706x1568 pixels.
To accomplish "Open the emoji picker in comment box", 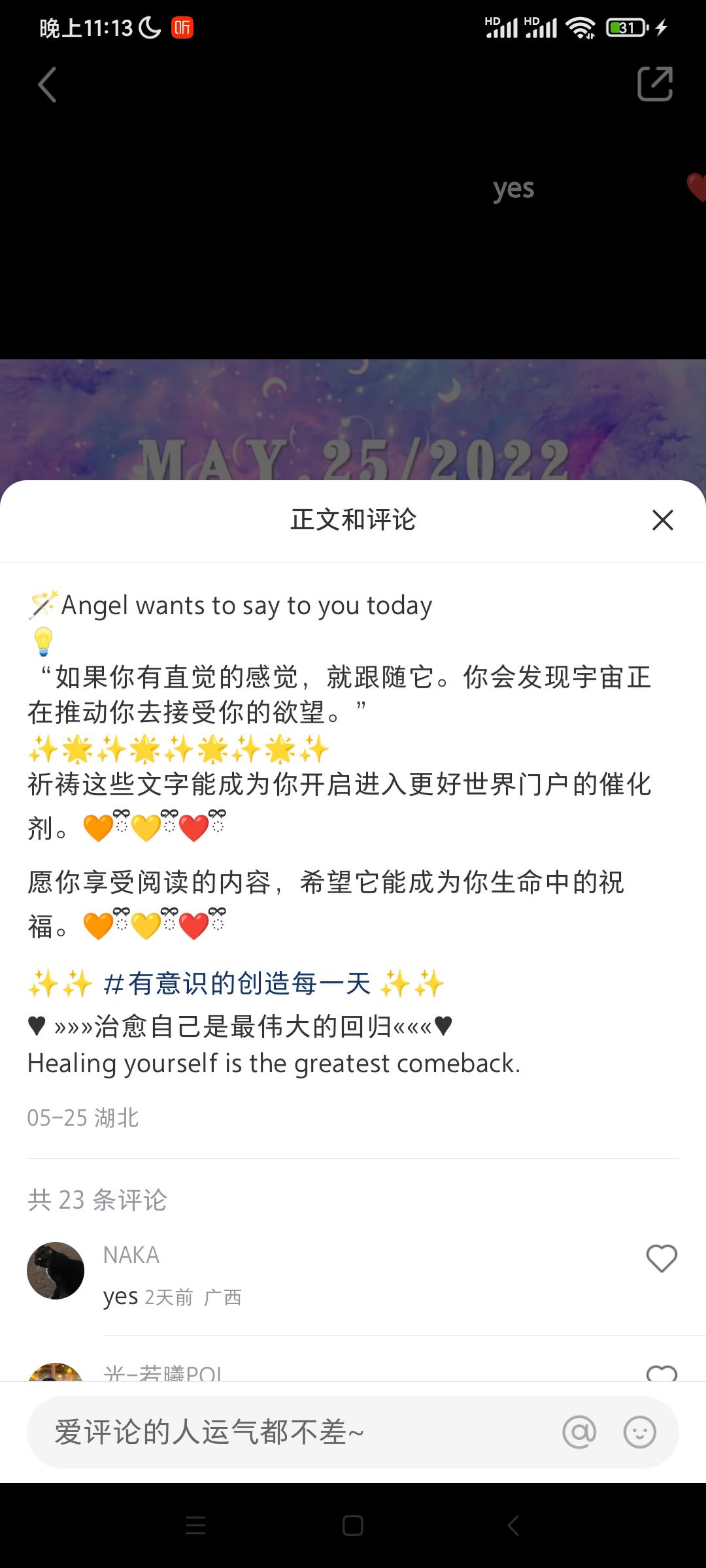I will click(640, 1432).
